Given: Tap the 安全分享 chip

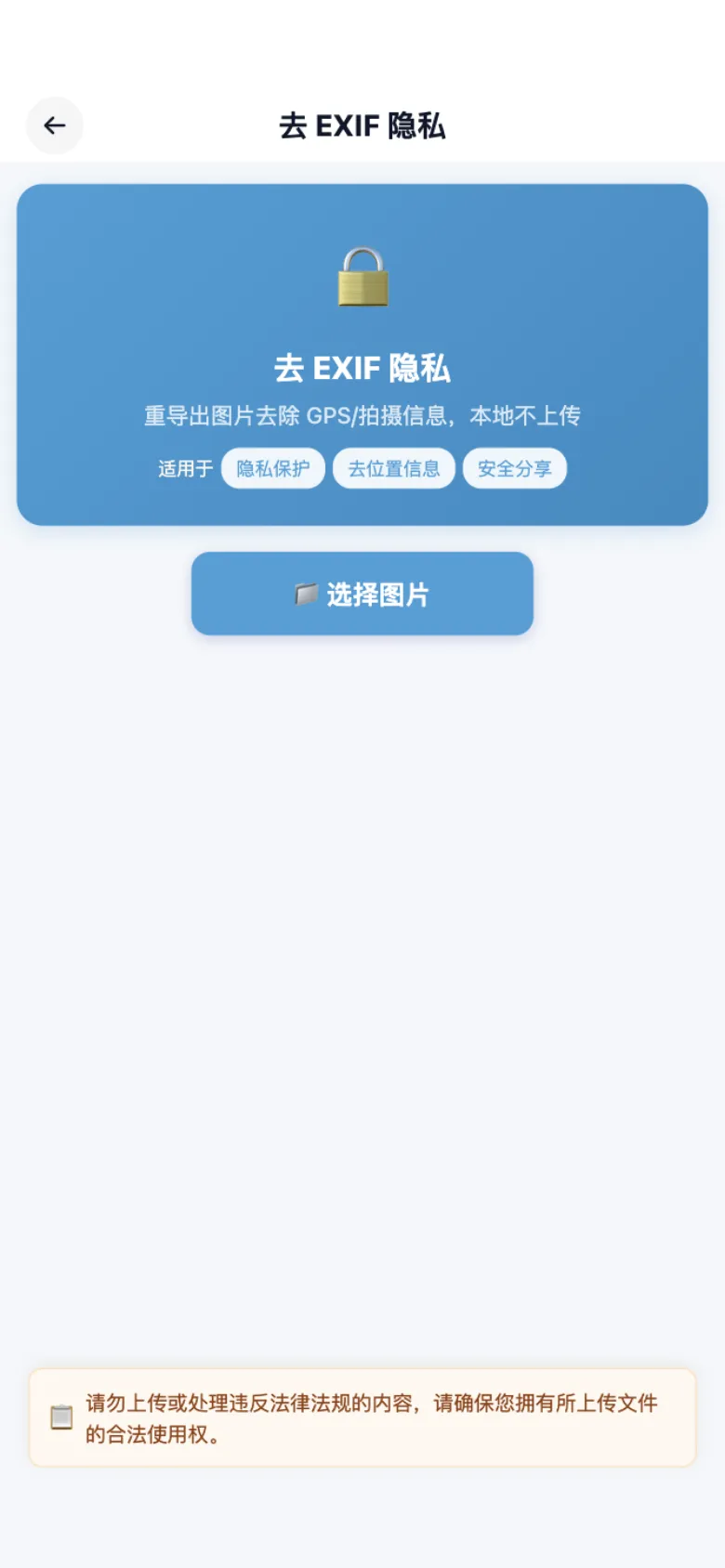Looking at the screenshot, I should (515, 468).
